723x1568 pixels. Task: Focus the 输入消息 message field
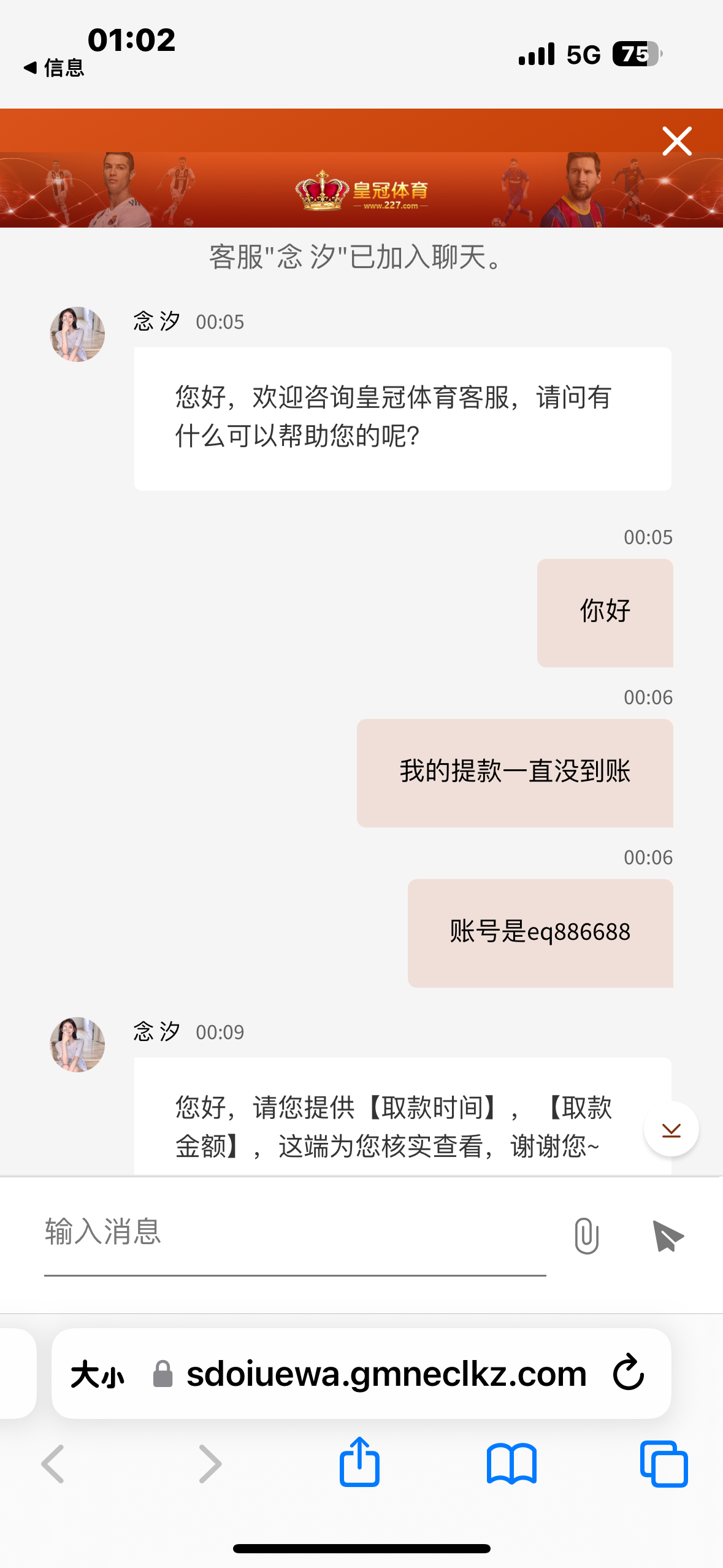coord(294,1233)
